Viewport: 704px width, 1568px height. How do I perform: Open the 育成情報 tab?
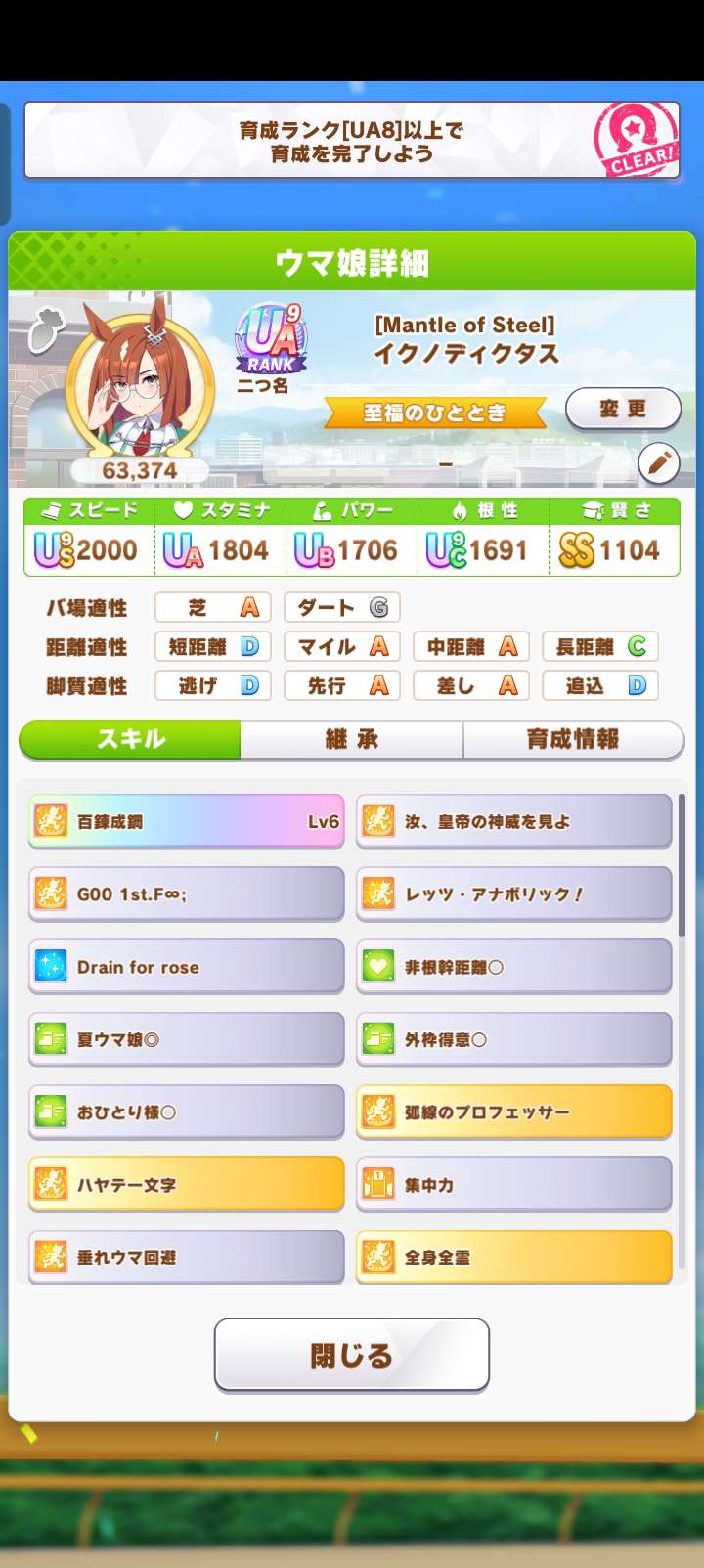tap(573, 740)
